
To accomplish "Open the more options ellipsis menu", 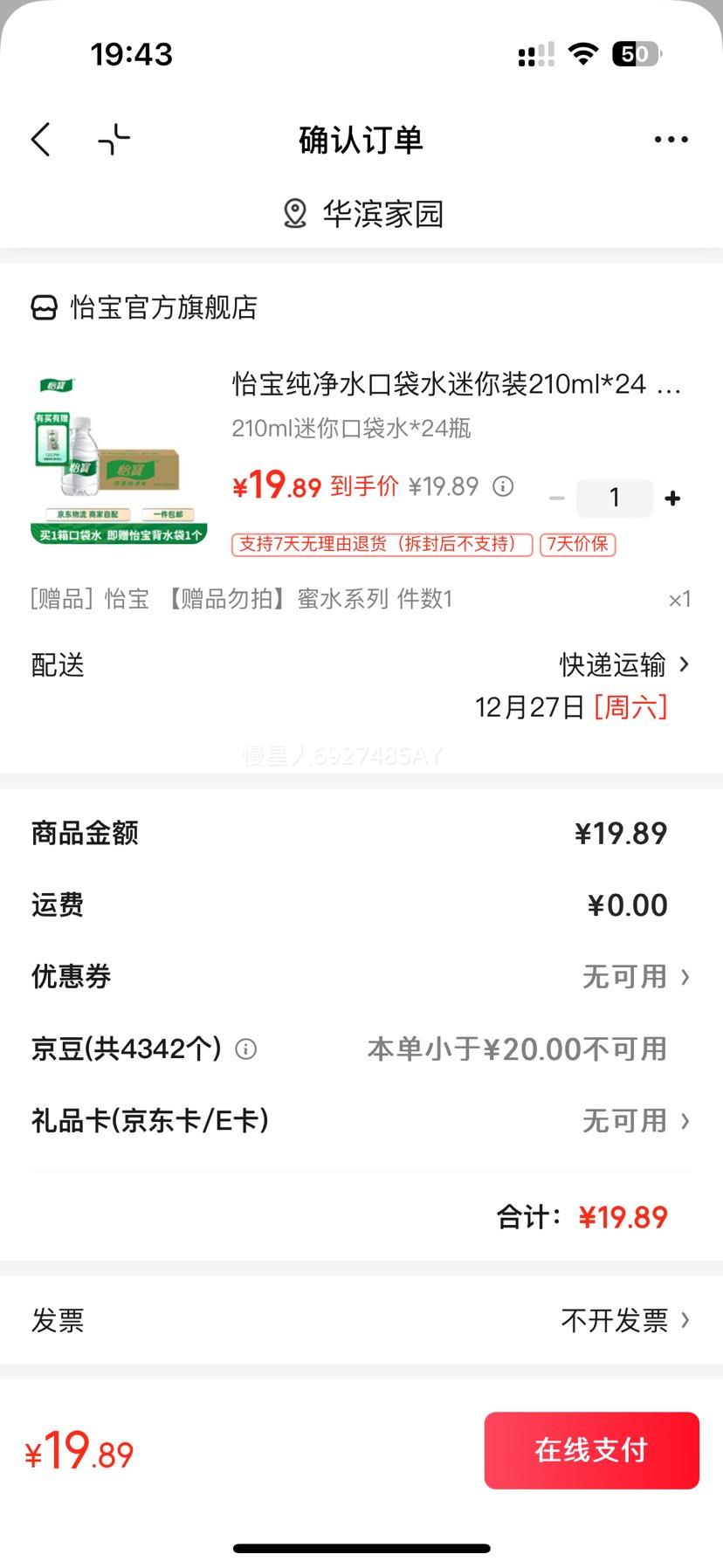I will coord(670,139).
